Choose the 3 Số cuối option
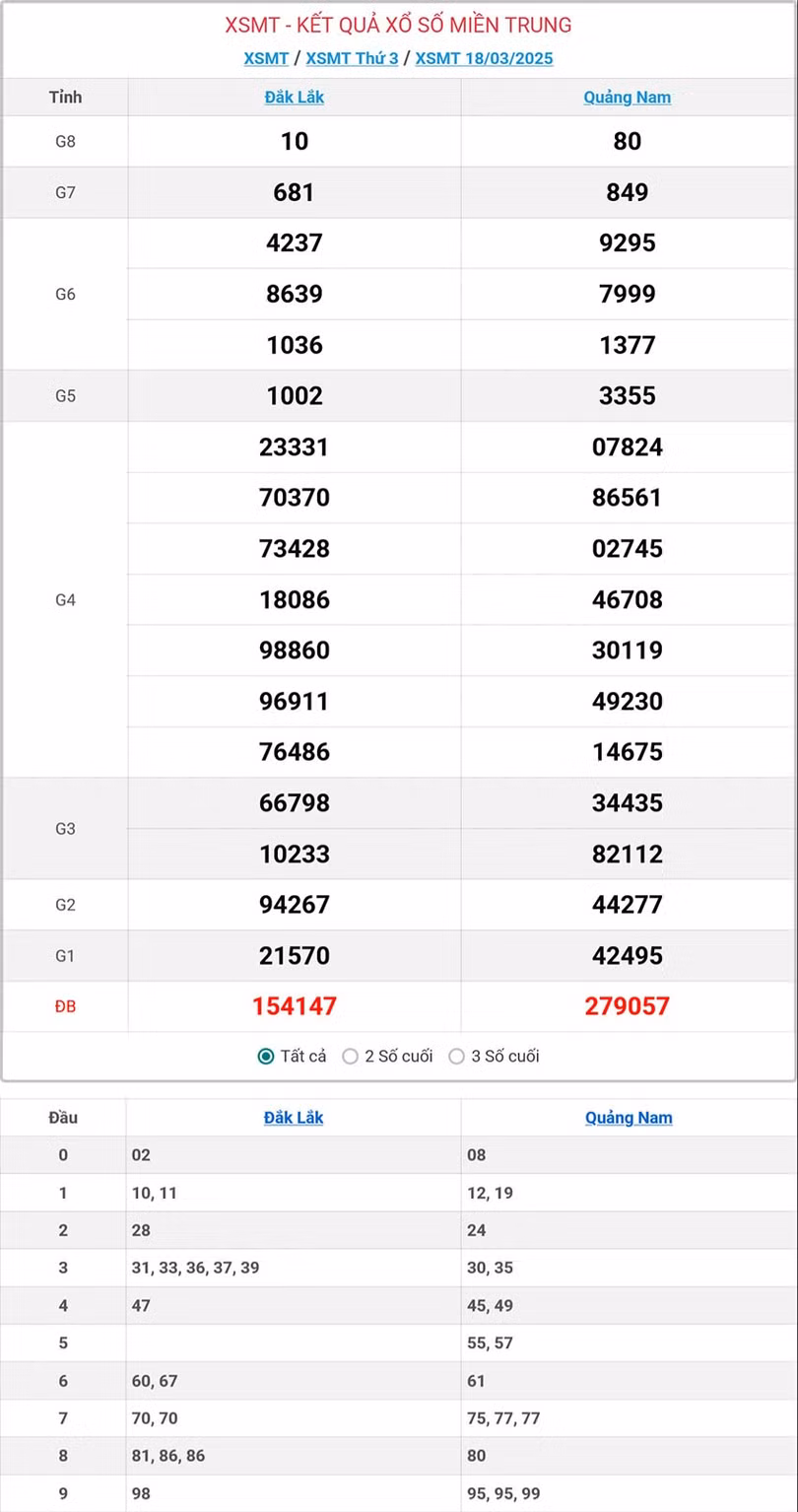Viewport: 798px width, 1512px height. pos(456,1057)
